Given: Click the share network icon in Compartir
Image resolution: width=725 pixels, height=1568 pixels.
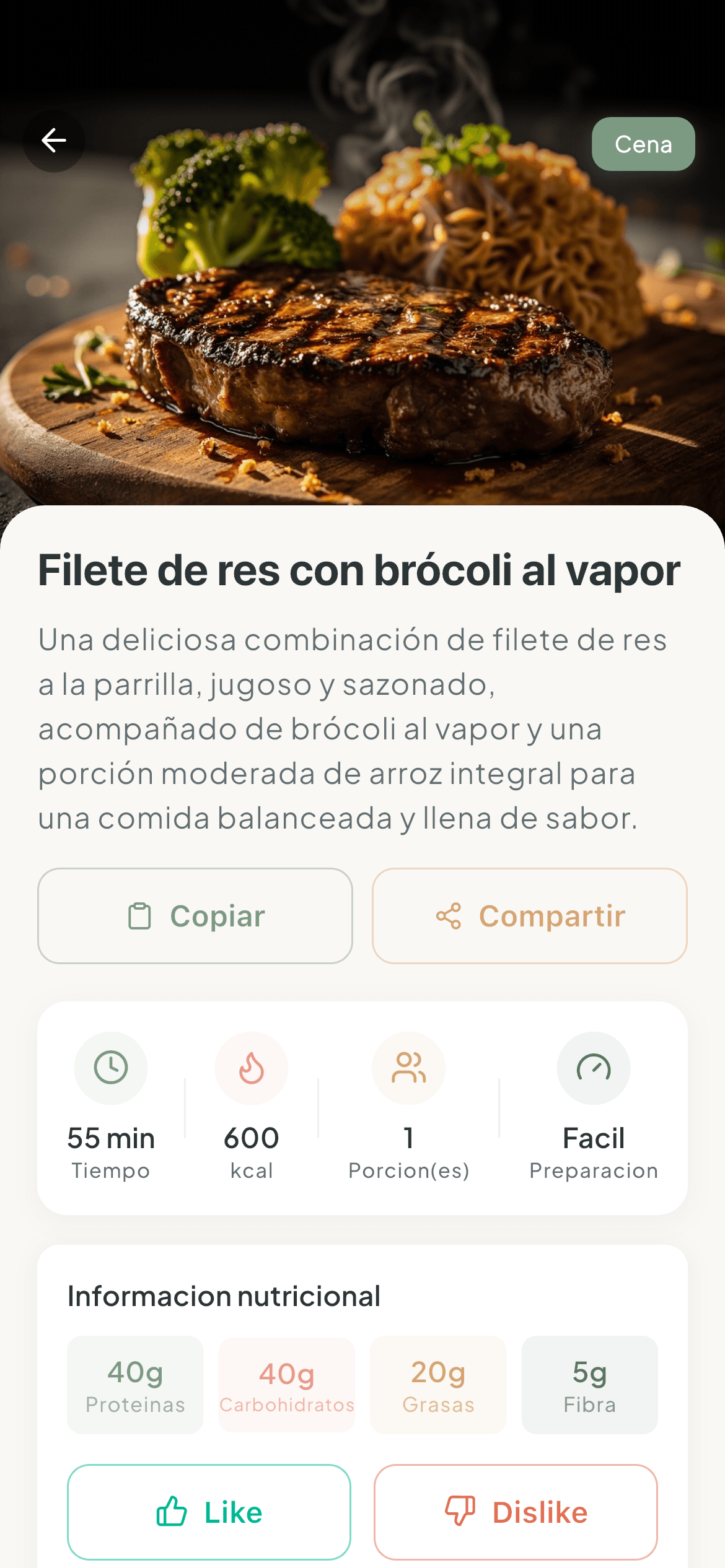Looking at the screenshot, I should pos(450,915).
